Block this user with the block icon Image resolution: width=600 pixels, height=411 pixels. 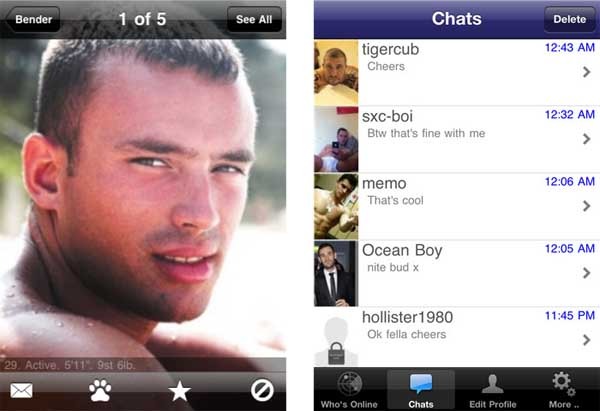tap(261, 391)
